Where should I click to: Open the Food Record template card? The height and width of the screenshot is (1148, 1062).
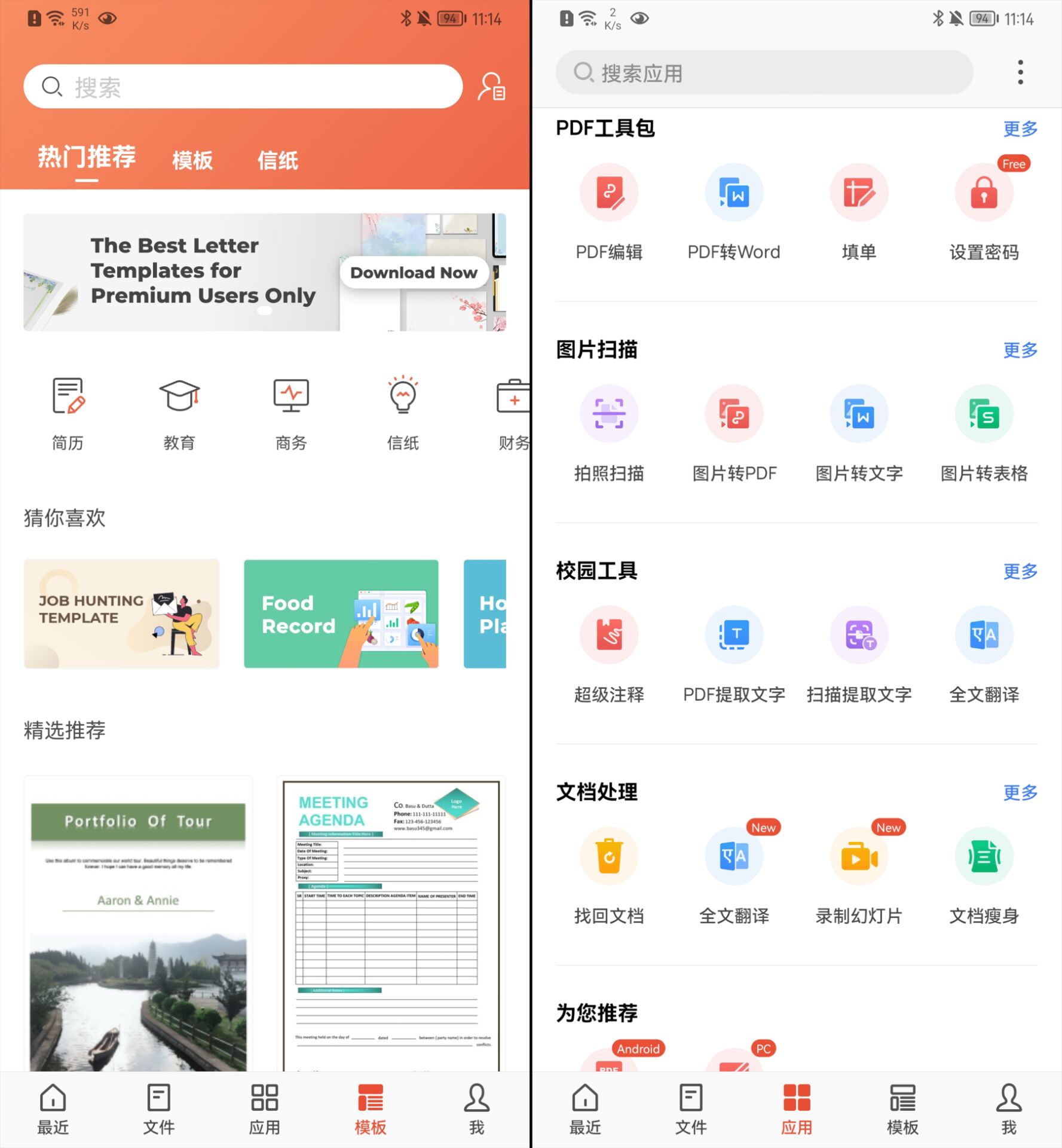[x=341, y=613]
